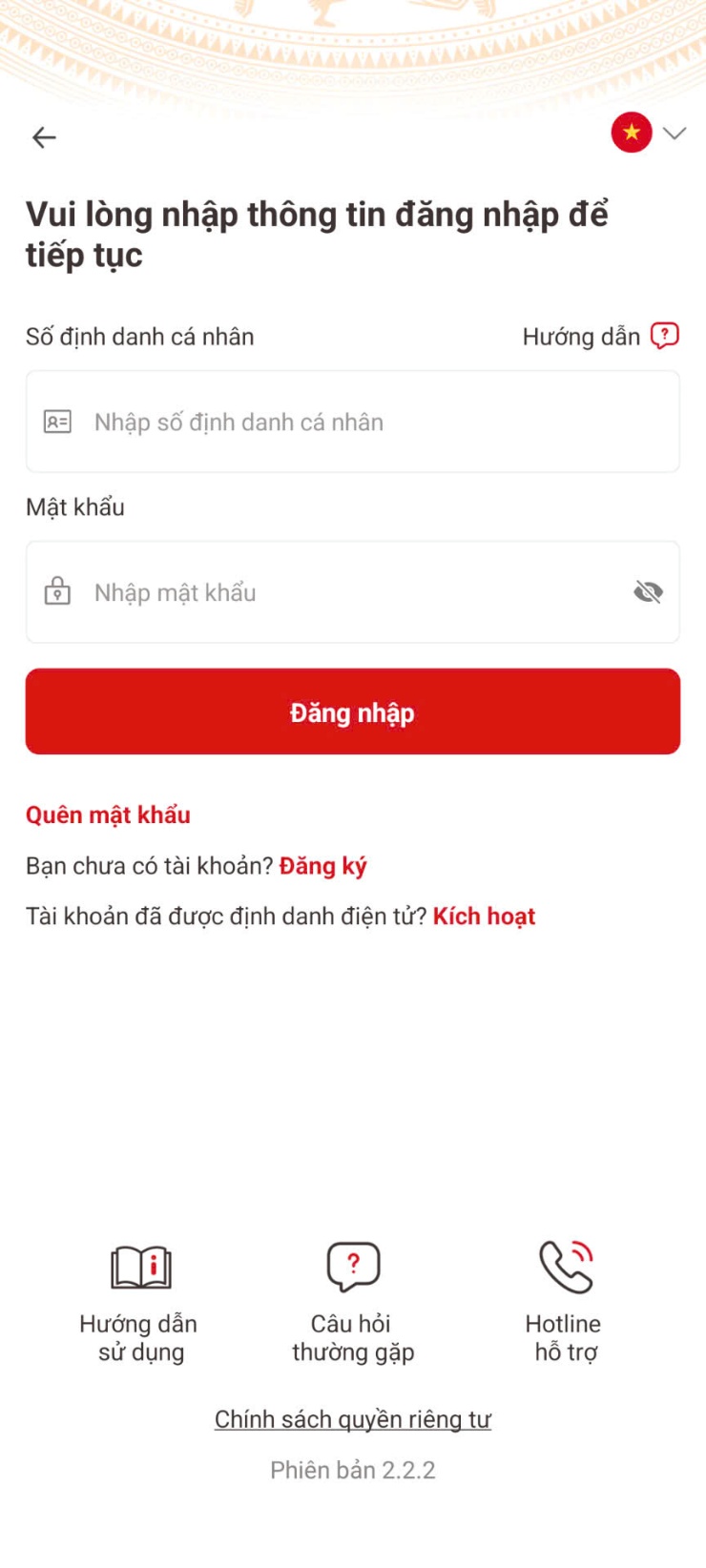Tap the back arrow at top left

(44, 136)
